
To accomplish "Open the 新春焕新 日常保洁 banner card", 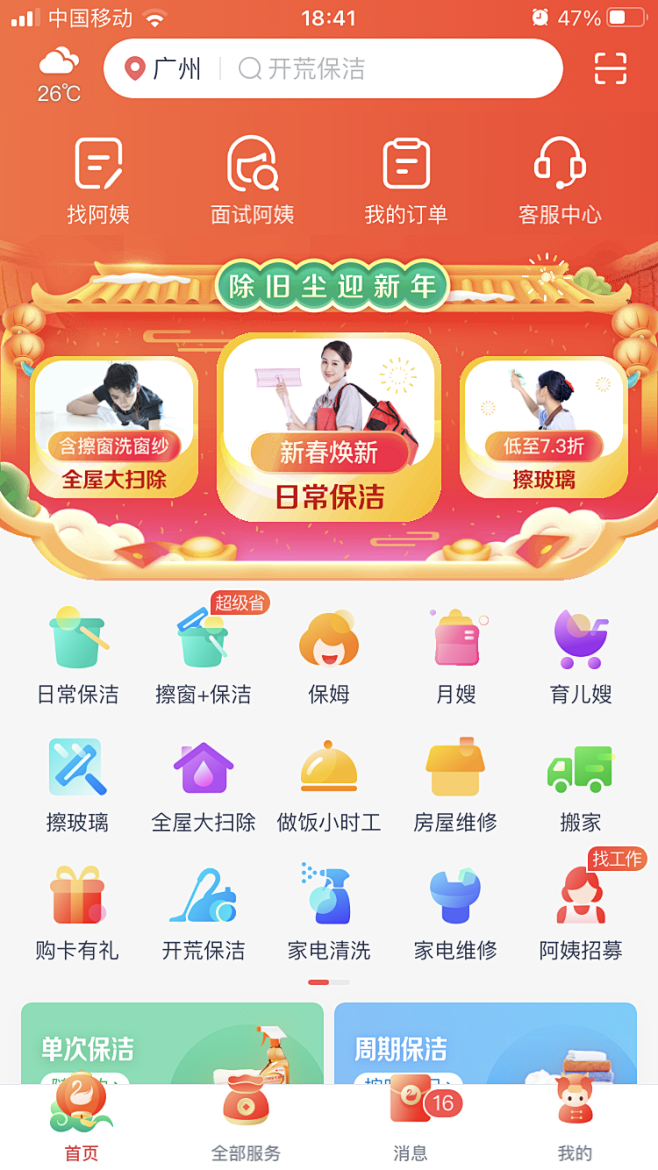I will pyautogui.click(x=329, y=427).
